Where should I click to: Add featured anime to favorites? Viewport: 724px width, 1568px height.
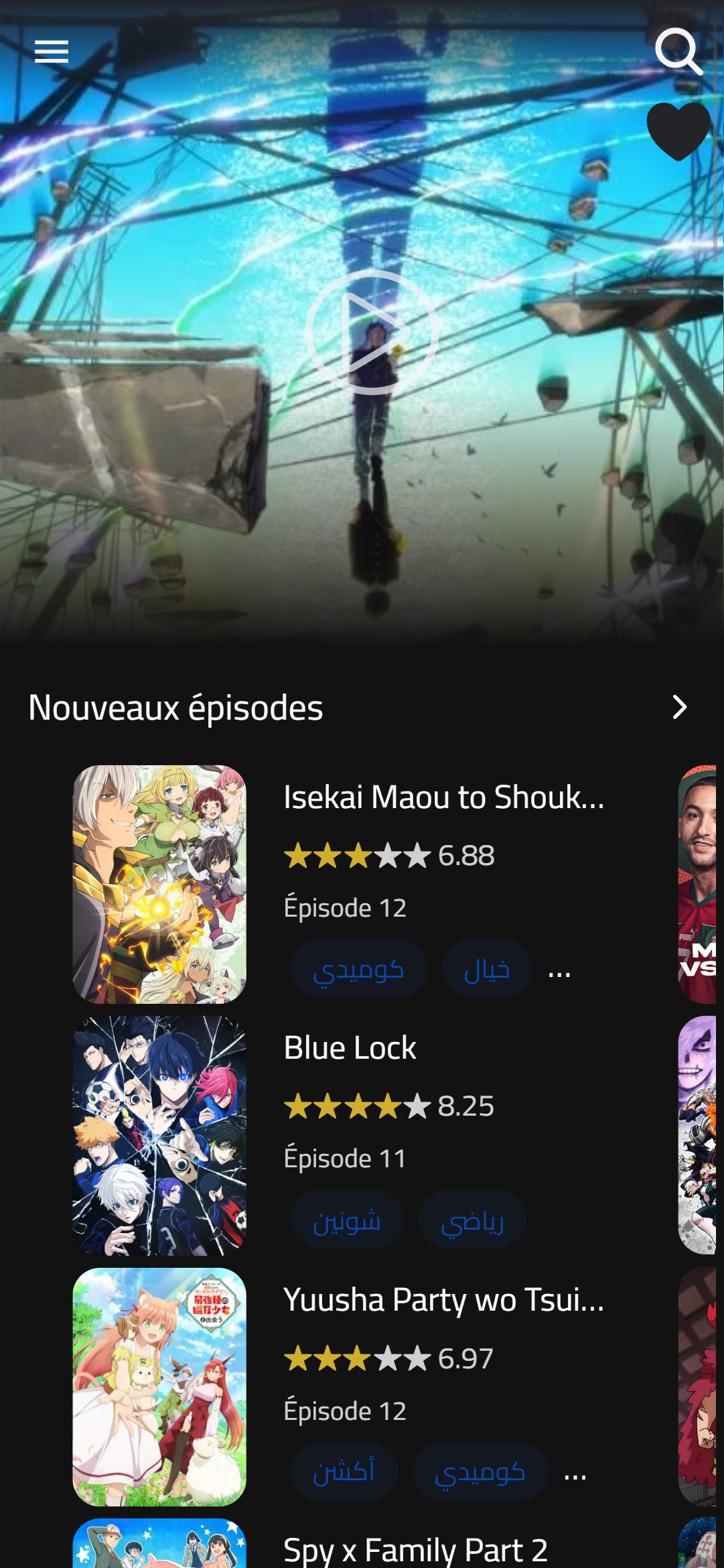tap(678, 131)
